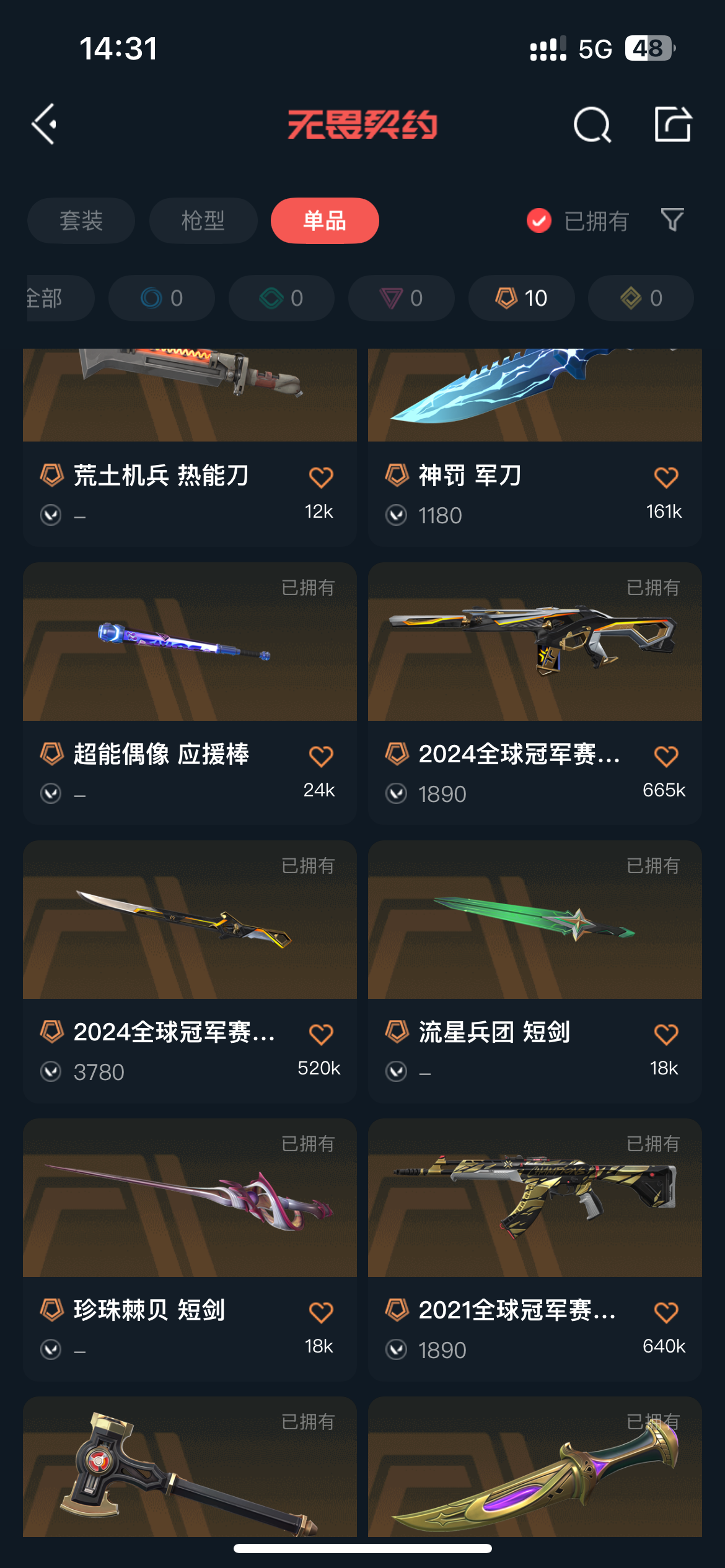Open the funnel filter options
Image resolution: width=725 pixels, height=1568 pixels.
(672, 220)
